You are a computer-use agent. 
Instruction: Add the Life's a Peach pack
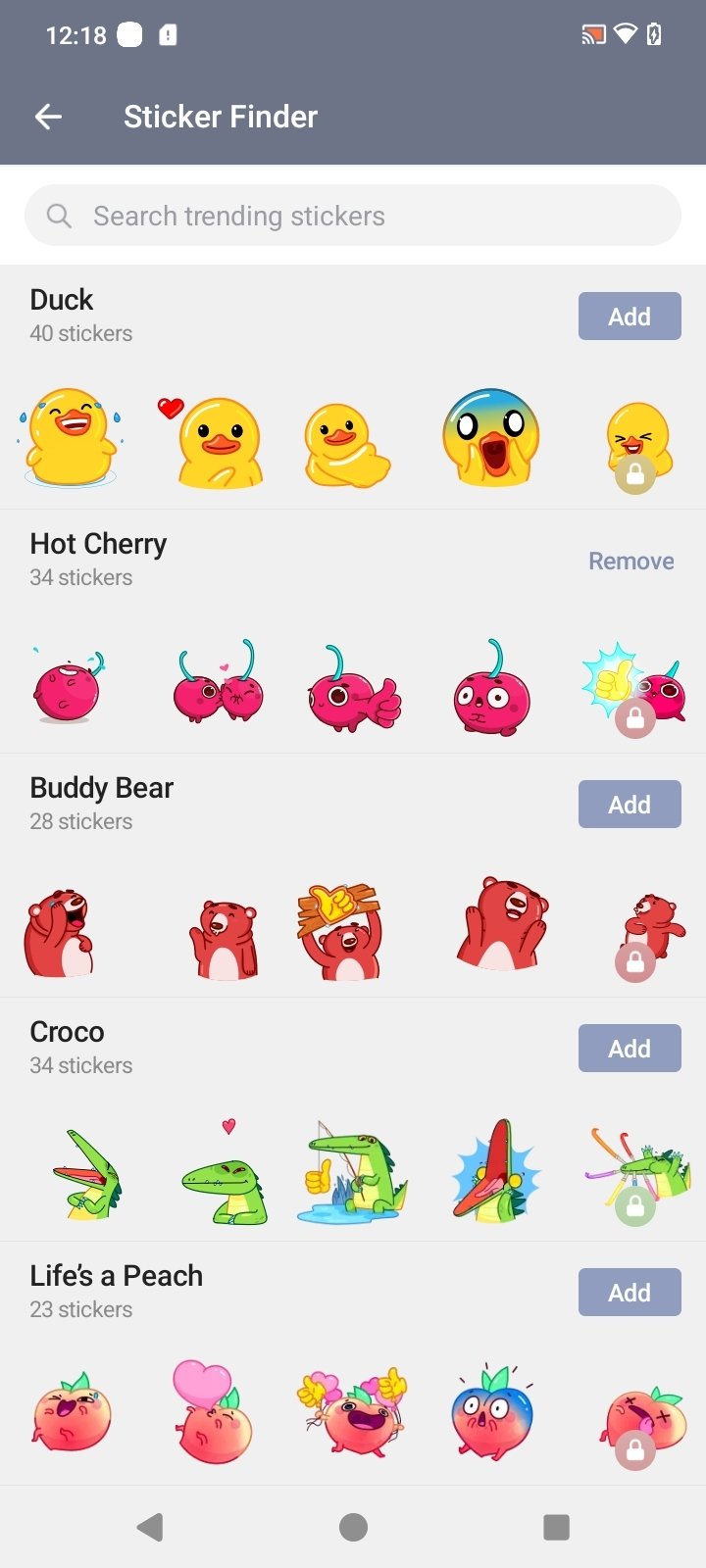point(629,1293)
